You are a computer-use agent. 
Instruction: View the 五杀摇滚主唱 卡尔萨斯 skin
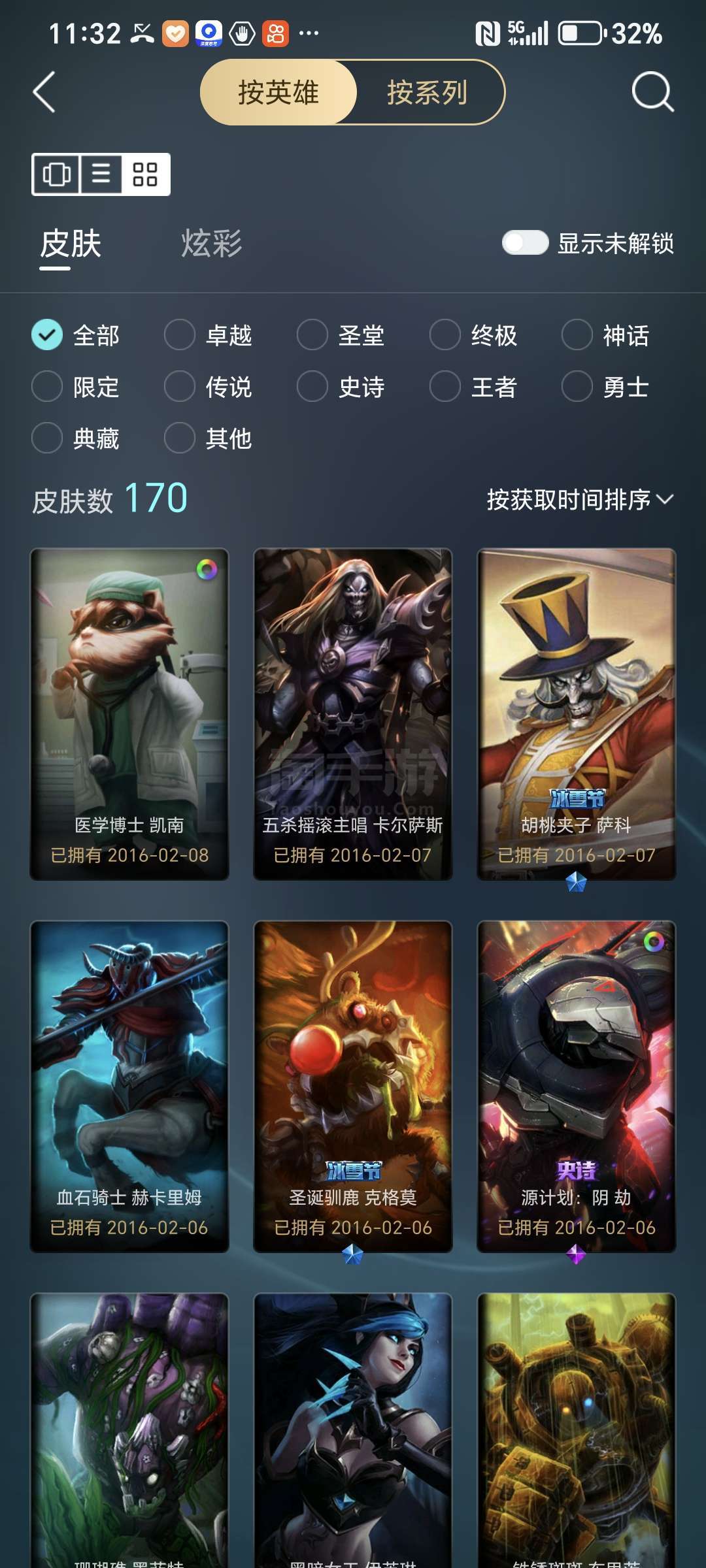353,714
